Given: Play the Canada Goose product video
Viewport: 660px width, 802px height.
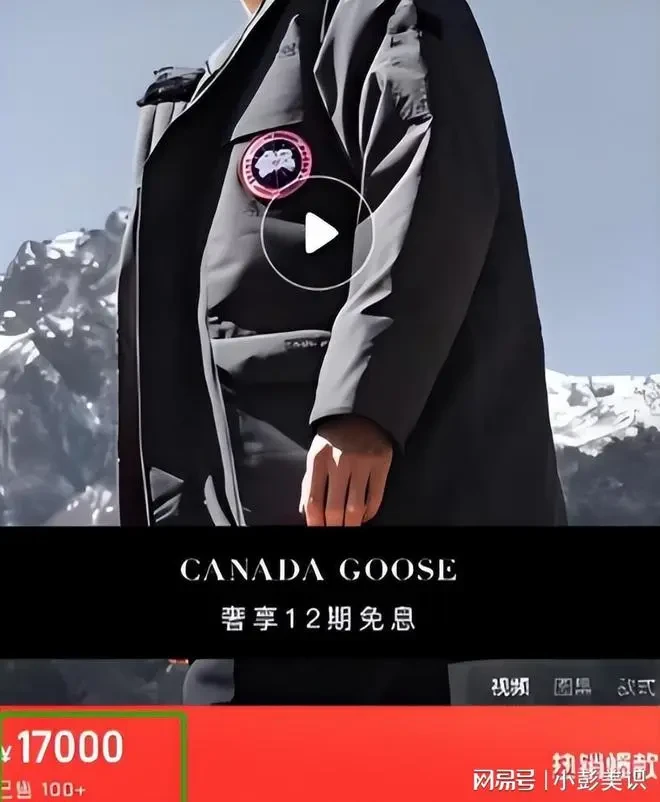Looking at the screenshot, I should point(317,234).
